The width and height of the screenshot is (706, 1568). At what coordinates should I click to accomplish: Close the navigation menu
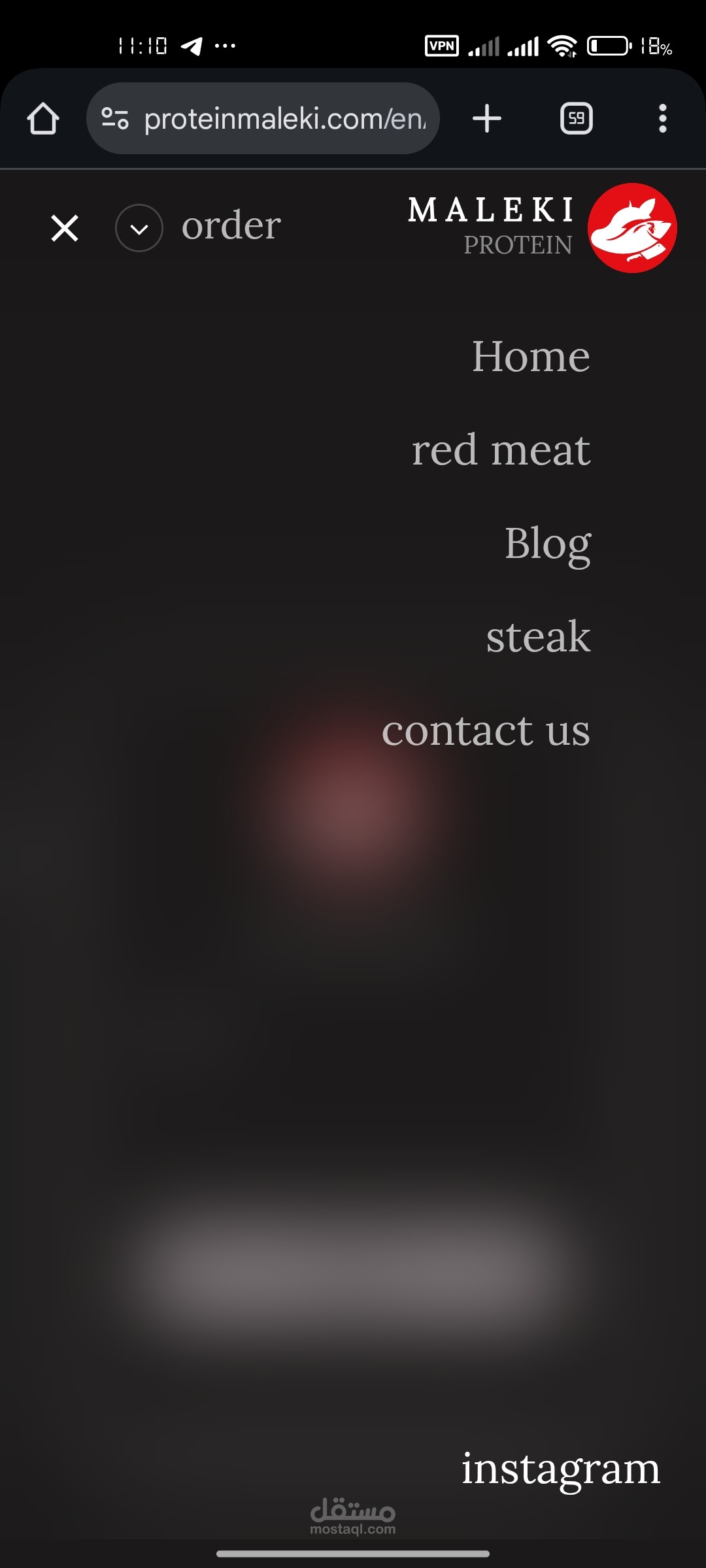point(65,228)
